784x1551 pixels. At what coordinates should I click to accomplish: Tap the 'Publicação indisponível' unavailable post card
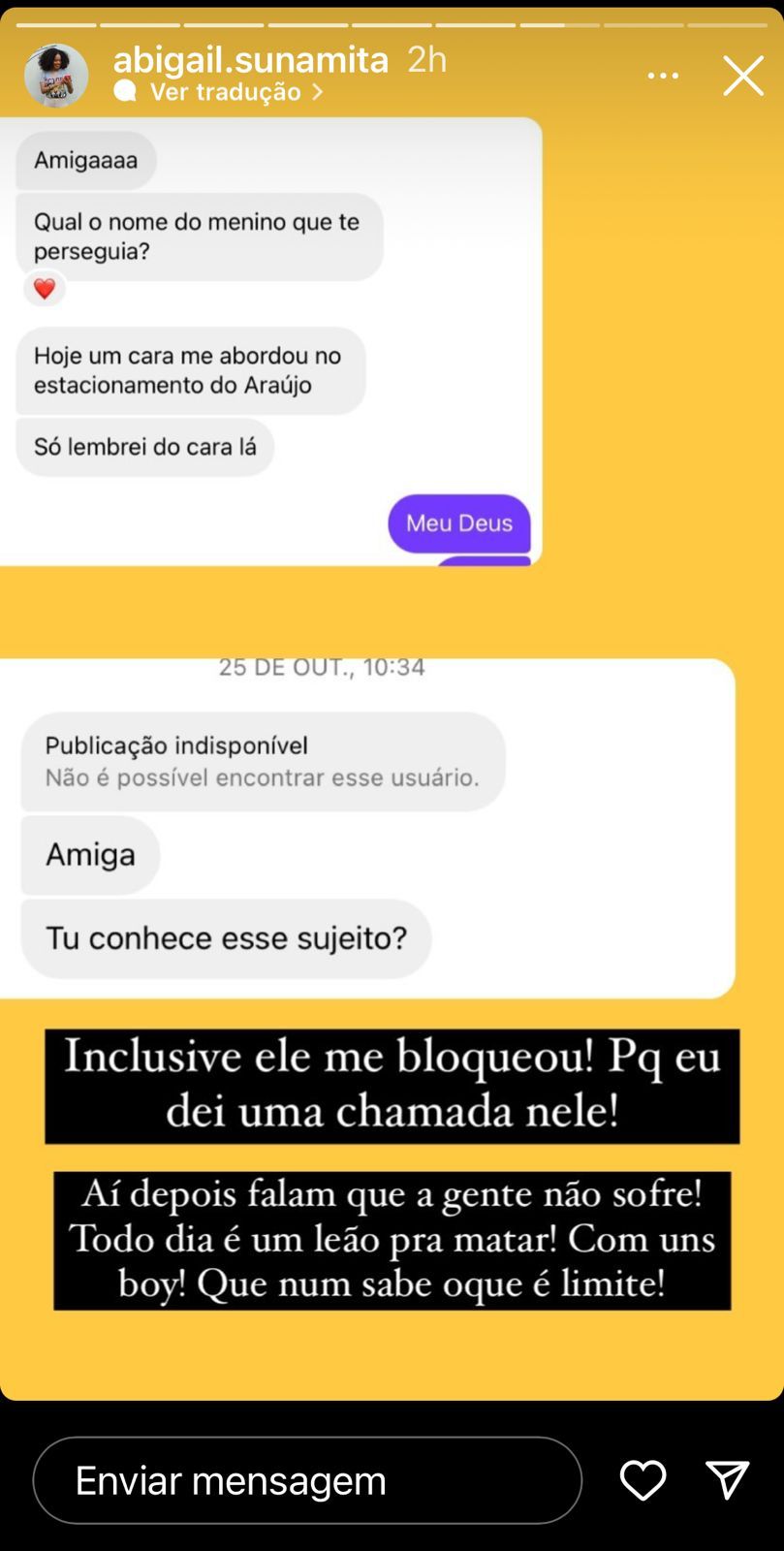(x=262, y=761)
